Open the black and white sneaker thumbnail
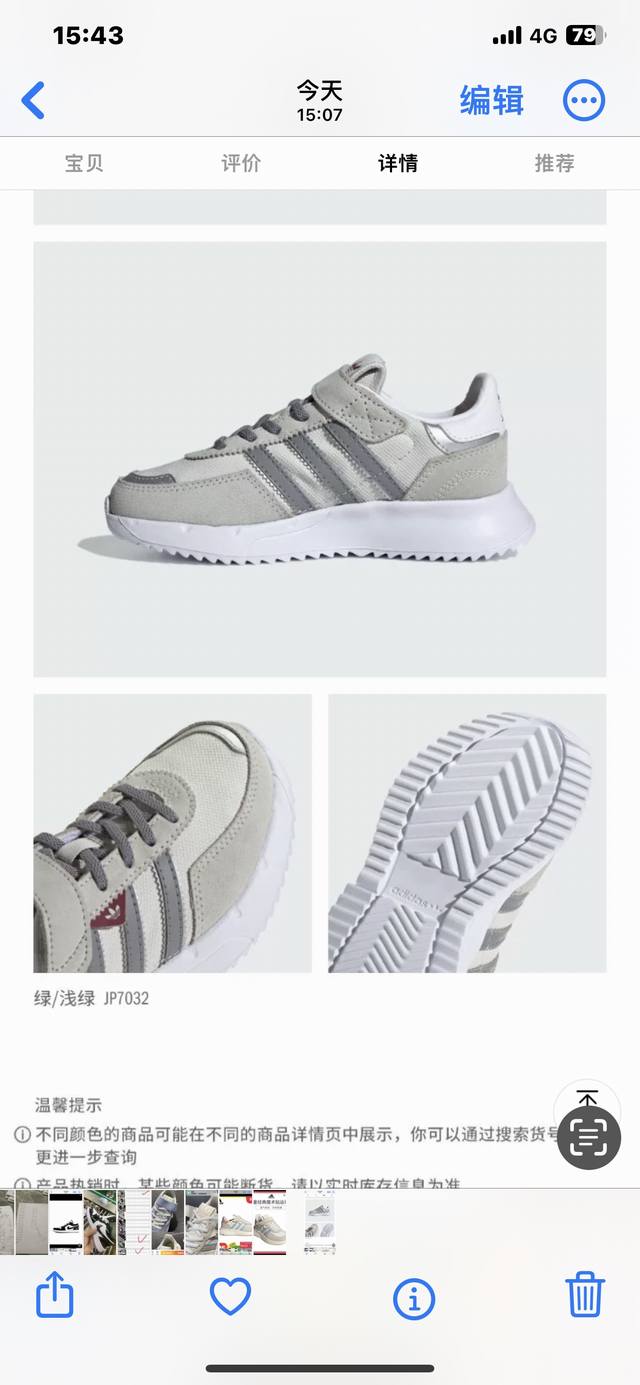Screen dimensions: 640x1385 point(65,1222)
